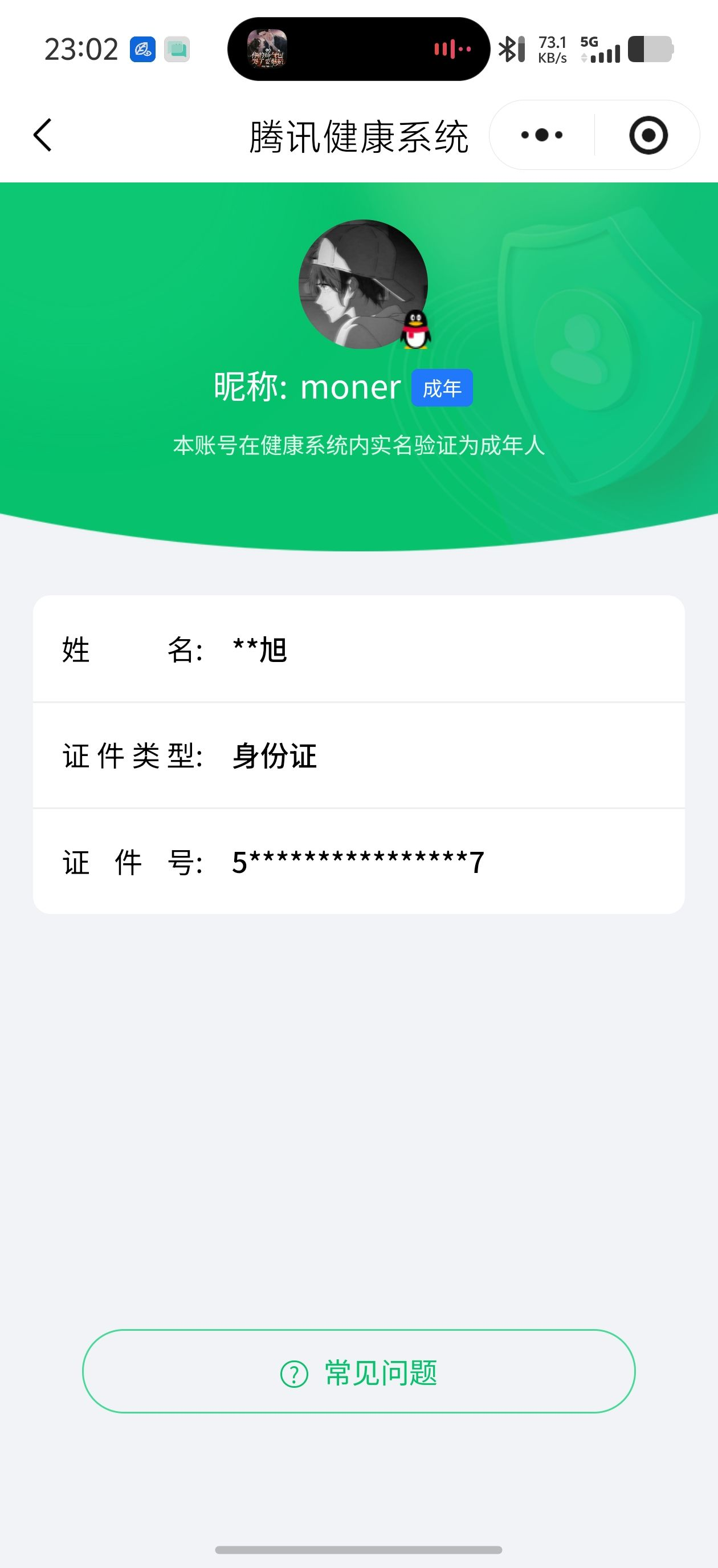Select the 腾讯健康系统 title bar
Screen dimensions: 718x1568
click(x=360, y=135)
